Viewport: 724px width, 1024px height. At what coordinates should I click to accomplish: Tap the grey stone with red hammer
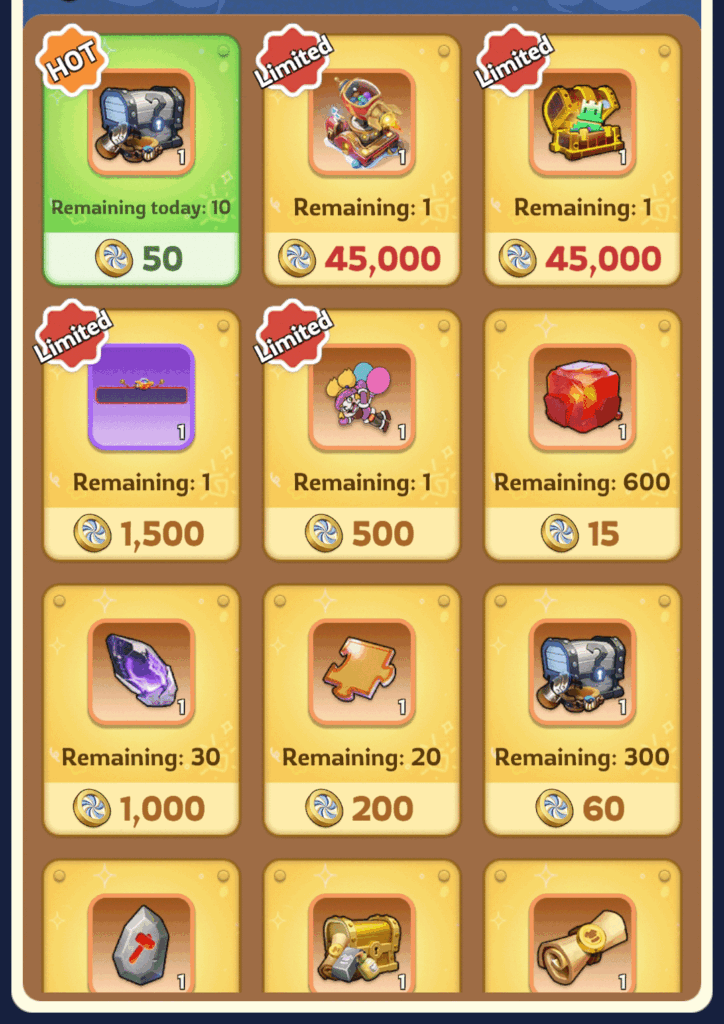pos(141,945)
